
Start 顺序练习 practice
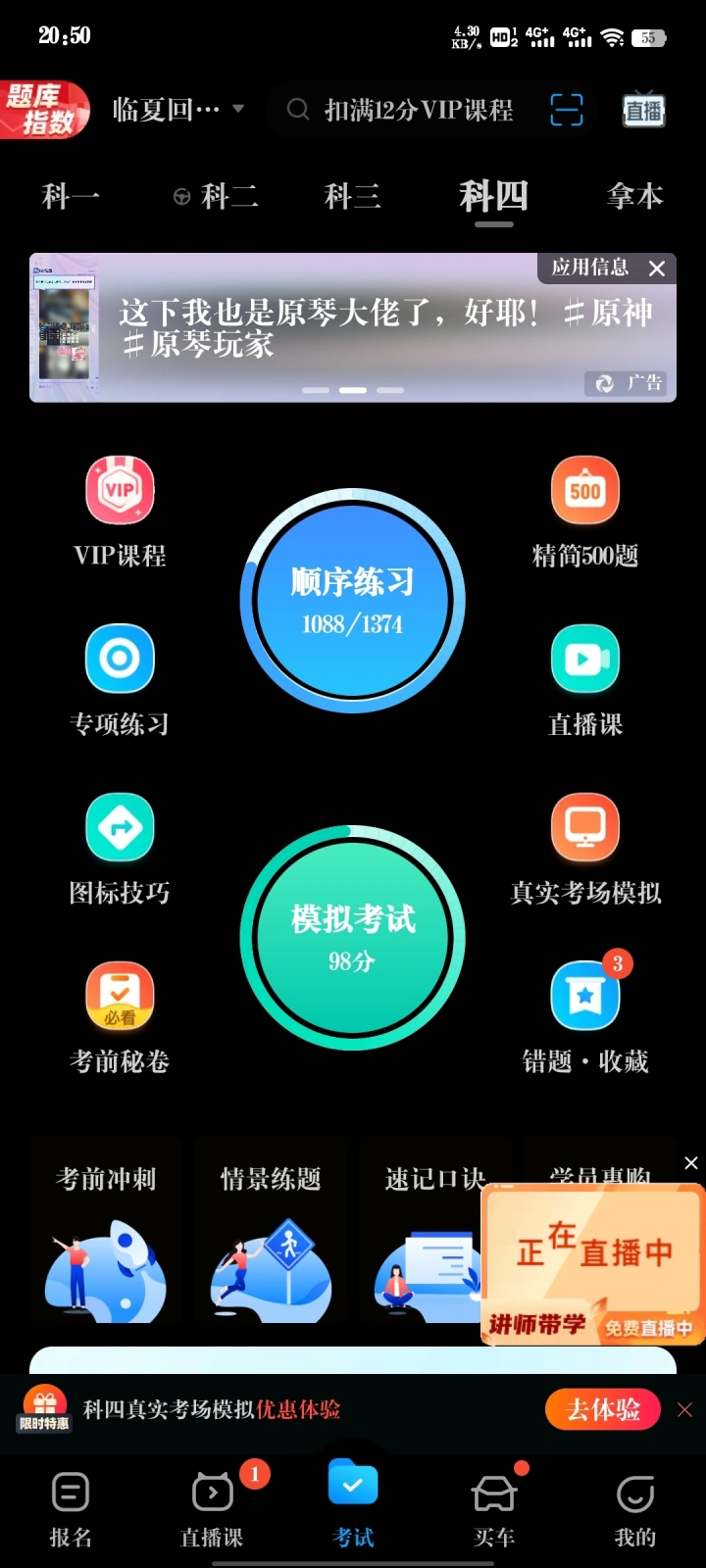tap(352, 600)
